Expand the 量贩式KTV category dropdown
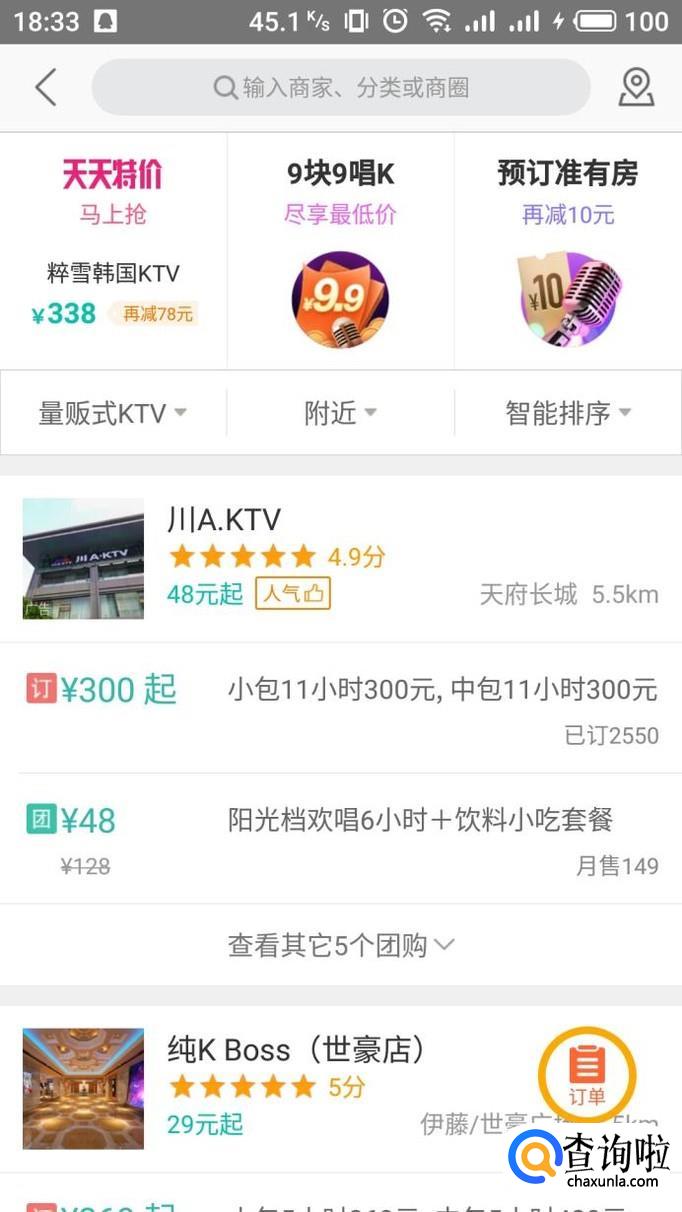Viewport: 682px width, 1212px height. [113, 413]
